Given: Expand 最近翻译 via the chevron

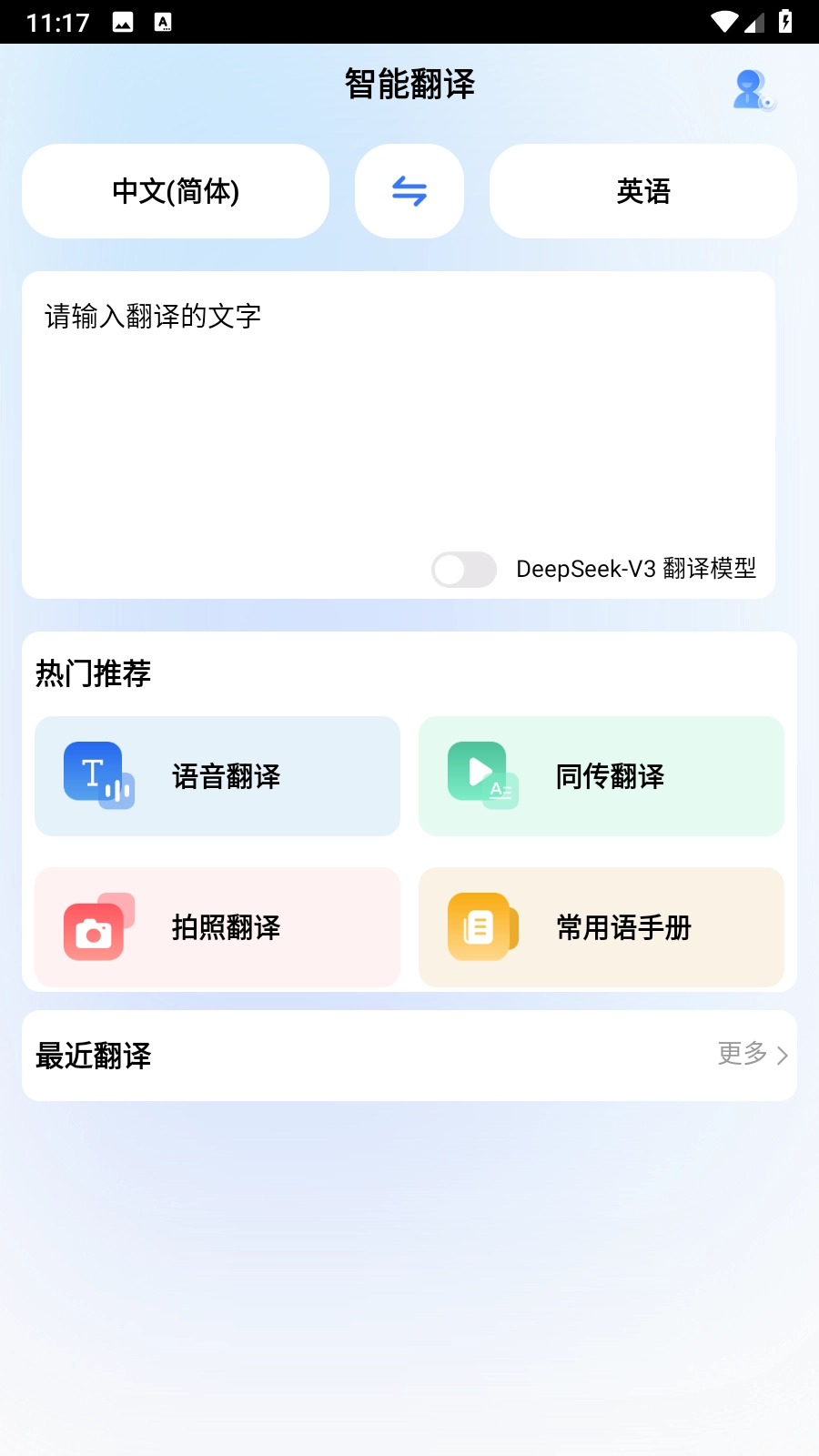Looking at the screenshot, I should 783,1056.
